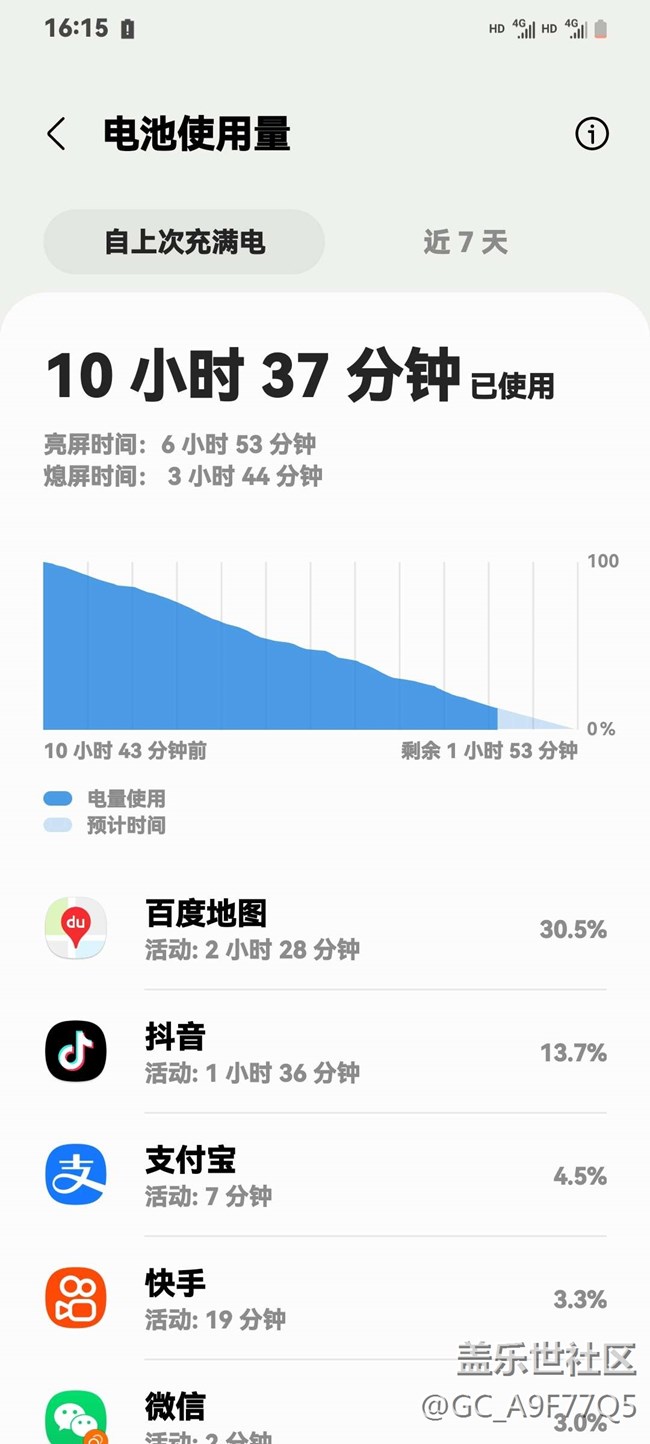Go back from battery usage
This screenshot has height=1444, width=650.
(56, 134)
